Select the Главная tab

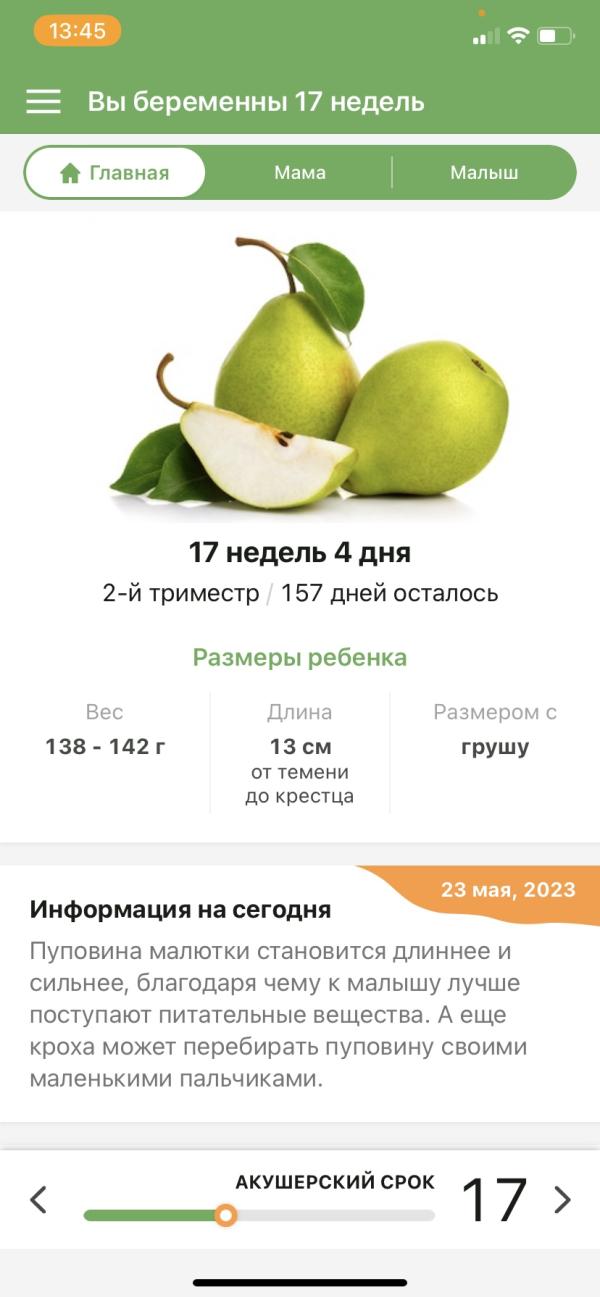click(x=115, y=173)
